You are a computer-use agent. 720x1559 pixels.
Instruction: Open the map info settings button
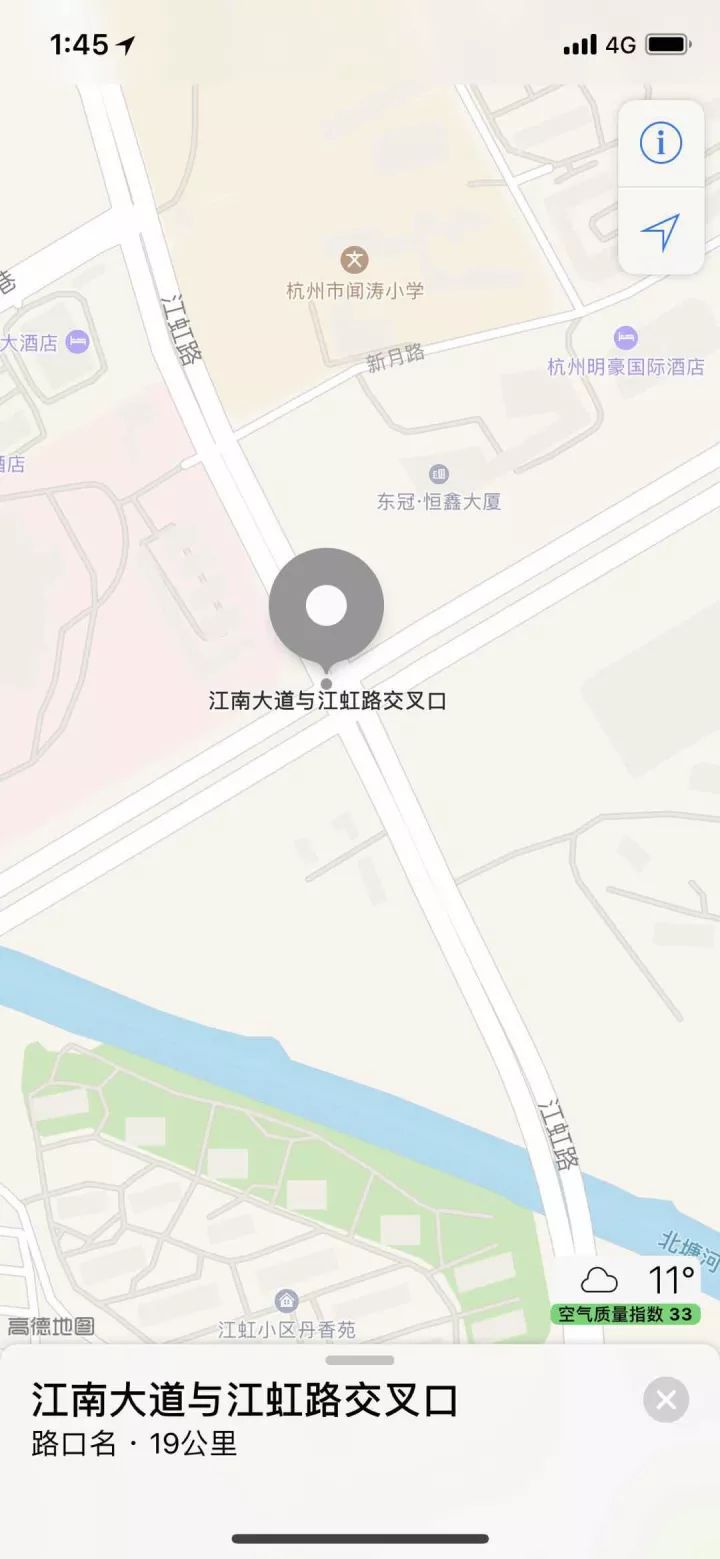tap(660, 144)
